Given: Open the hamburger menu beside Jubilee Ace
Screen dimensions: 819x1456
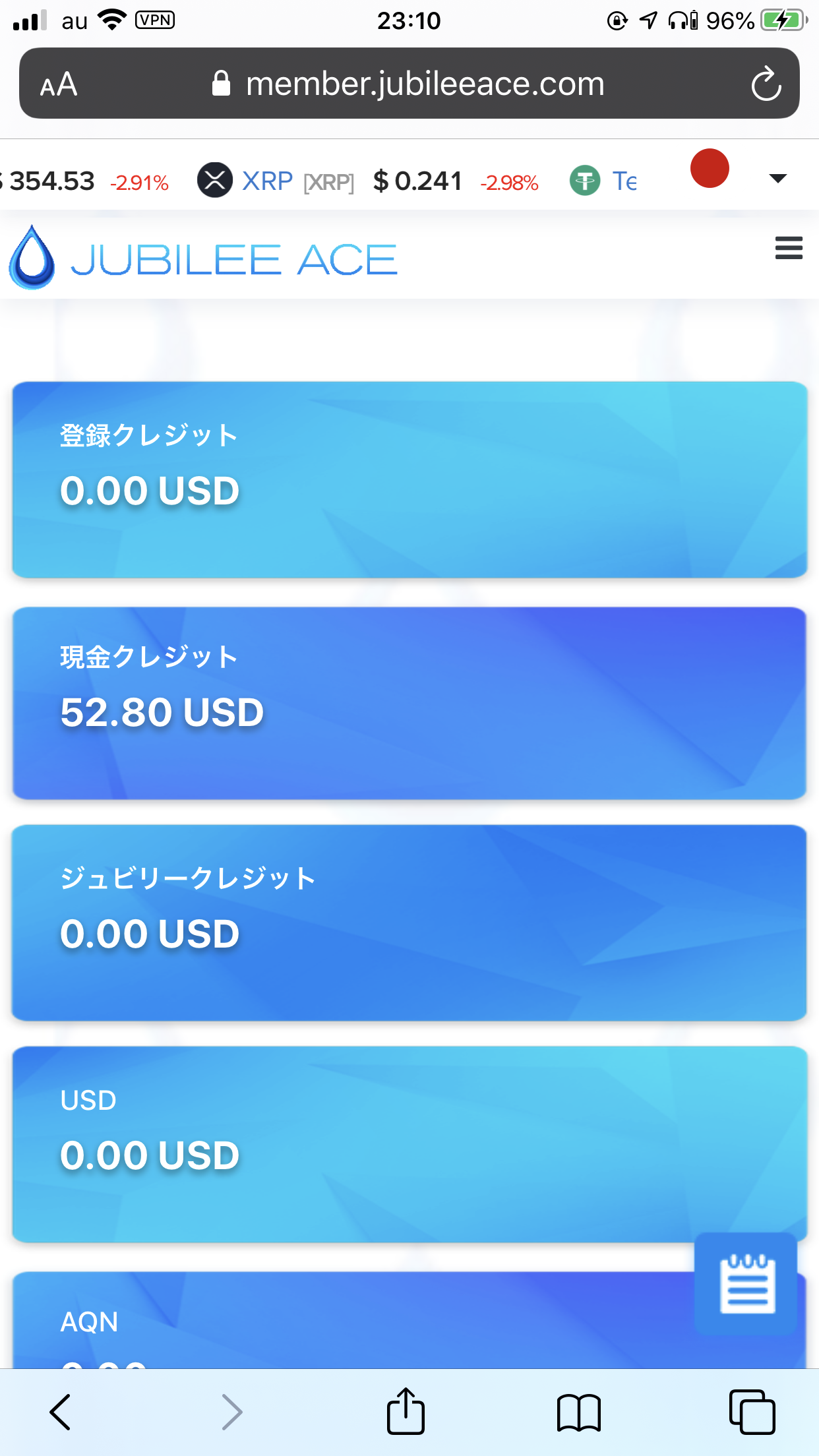Looking at the screenshot, I should (789, 248).
